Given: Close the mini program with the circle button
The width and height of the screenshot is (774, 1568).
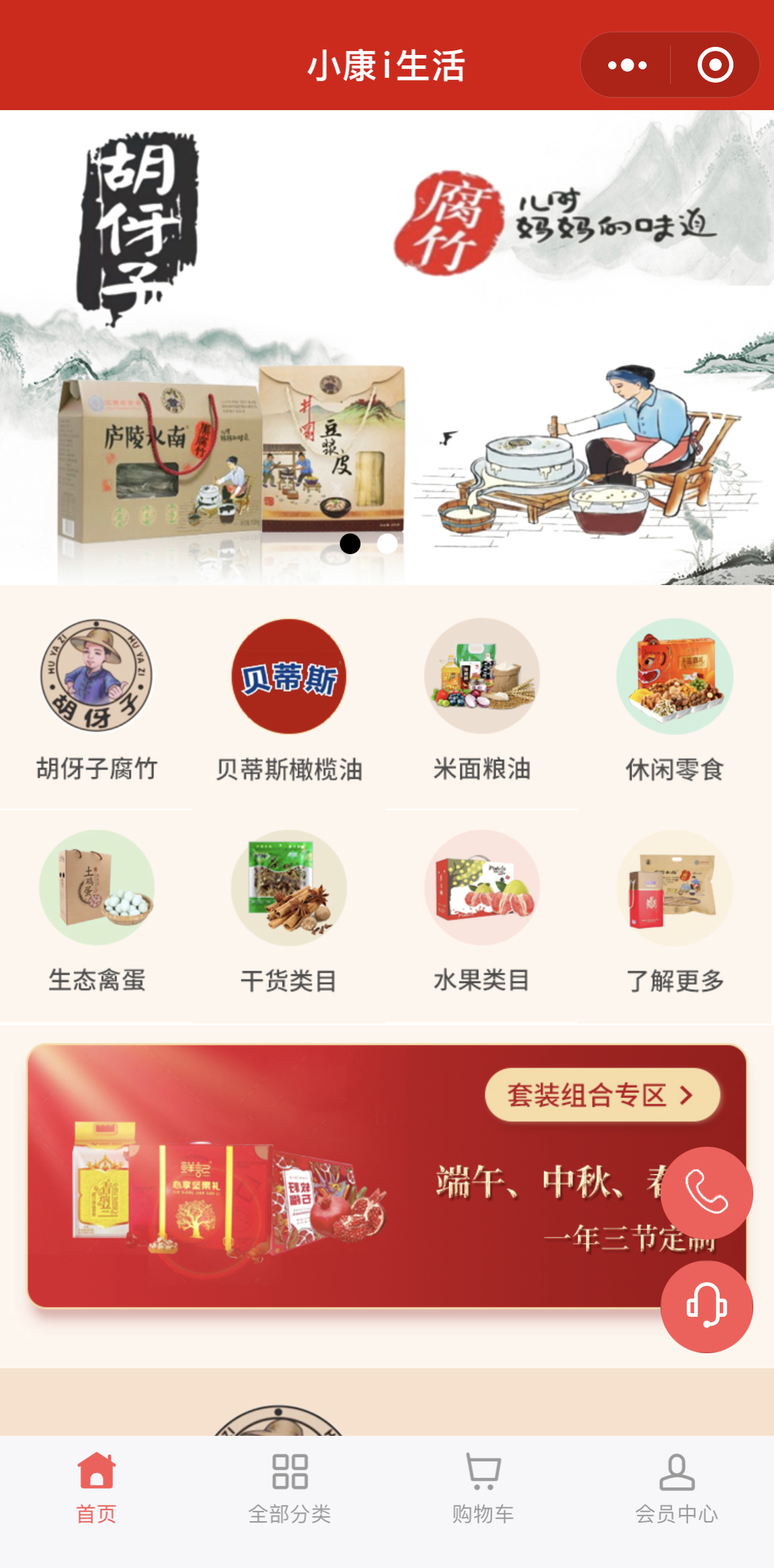Looking at the screenshot, I should tap(715, 65).
